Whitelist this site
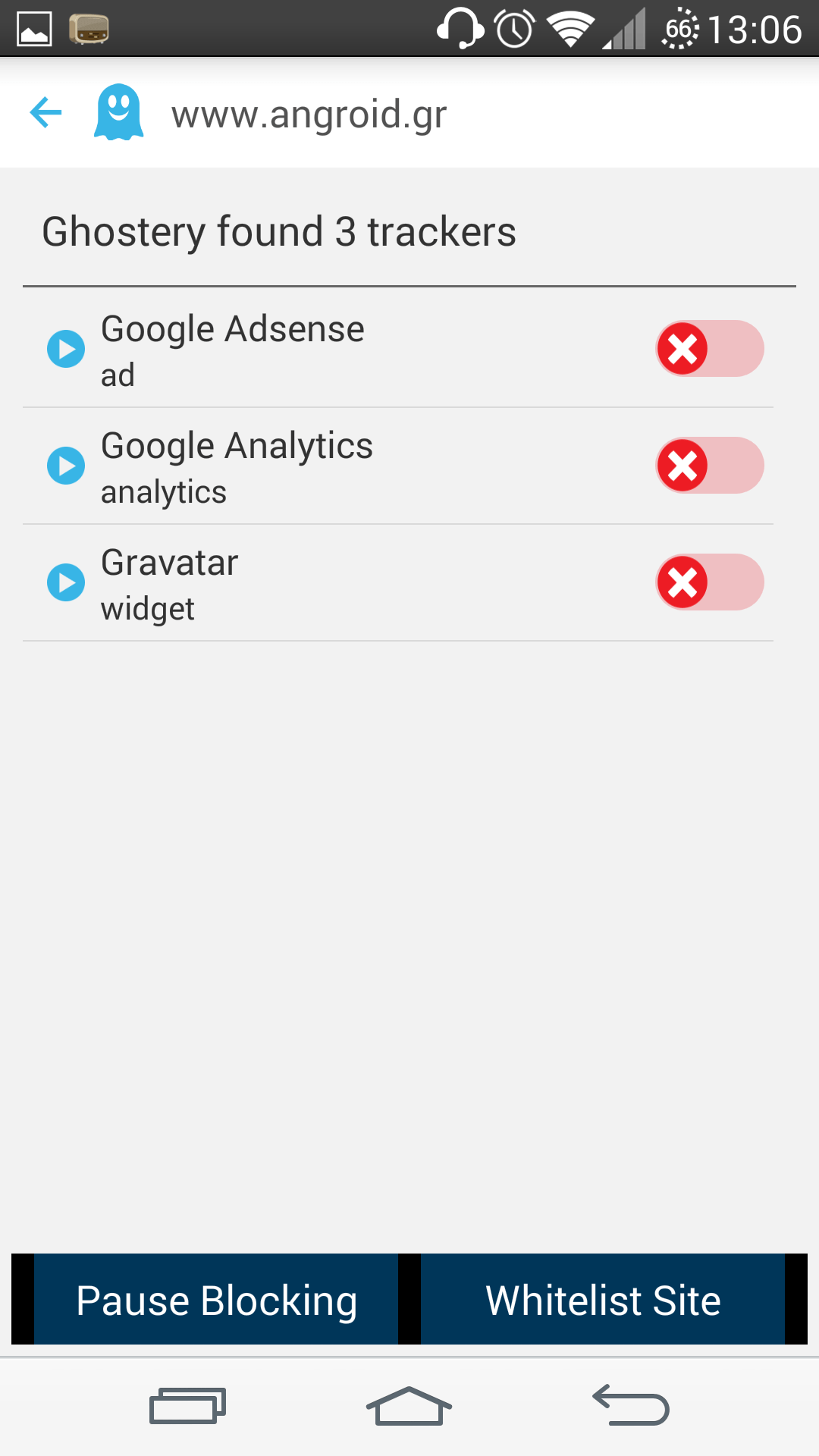The height and width of the screenshot is (1456, 819). [603, 1299]
